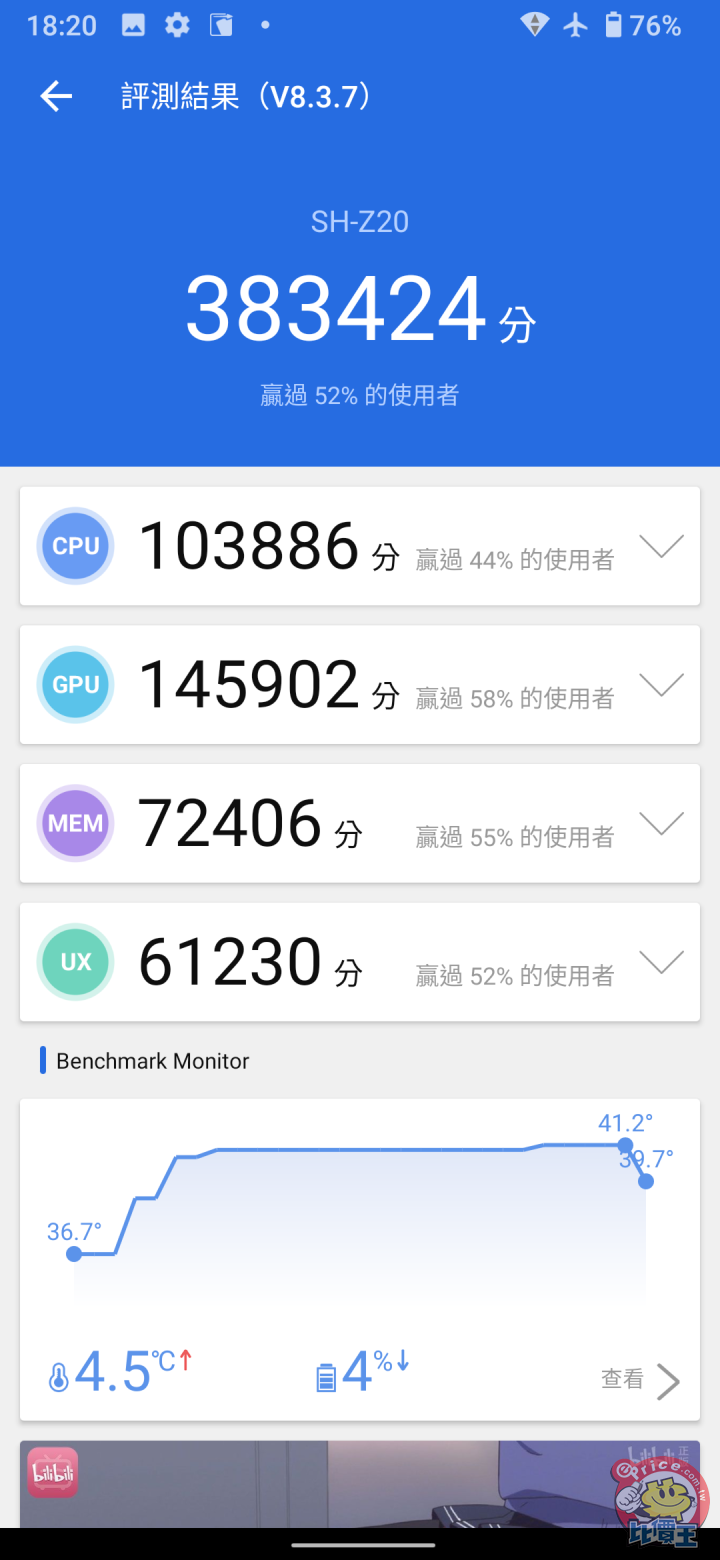Tap 查看 to view Benchmark Monitor details
The height and width of the screenshot is (1560, 720).
coord(622,1379)
